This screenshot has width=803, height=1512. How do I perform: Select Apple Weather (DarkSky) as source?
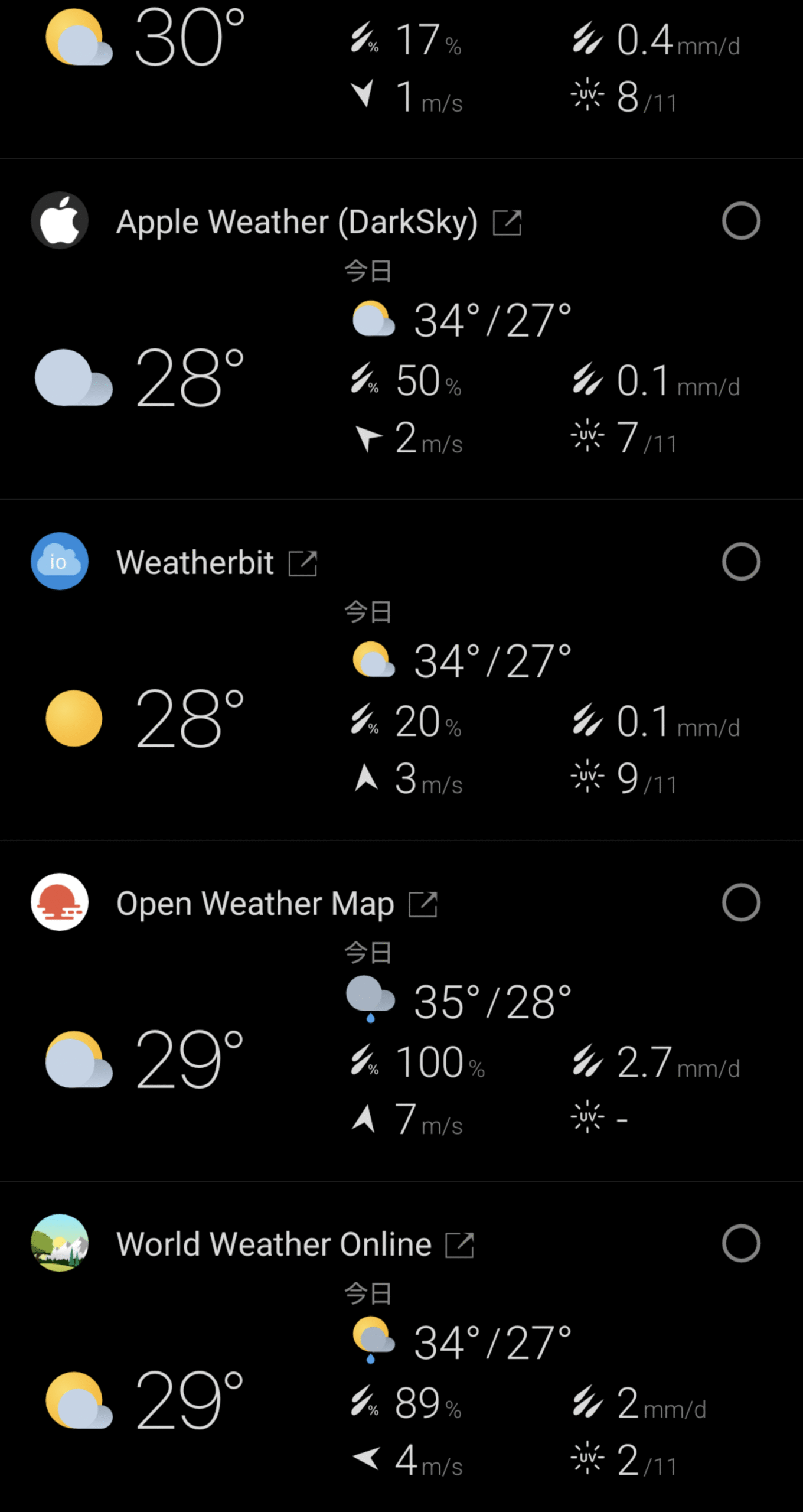pos(741,221)
